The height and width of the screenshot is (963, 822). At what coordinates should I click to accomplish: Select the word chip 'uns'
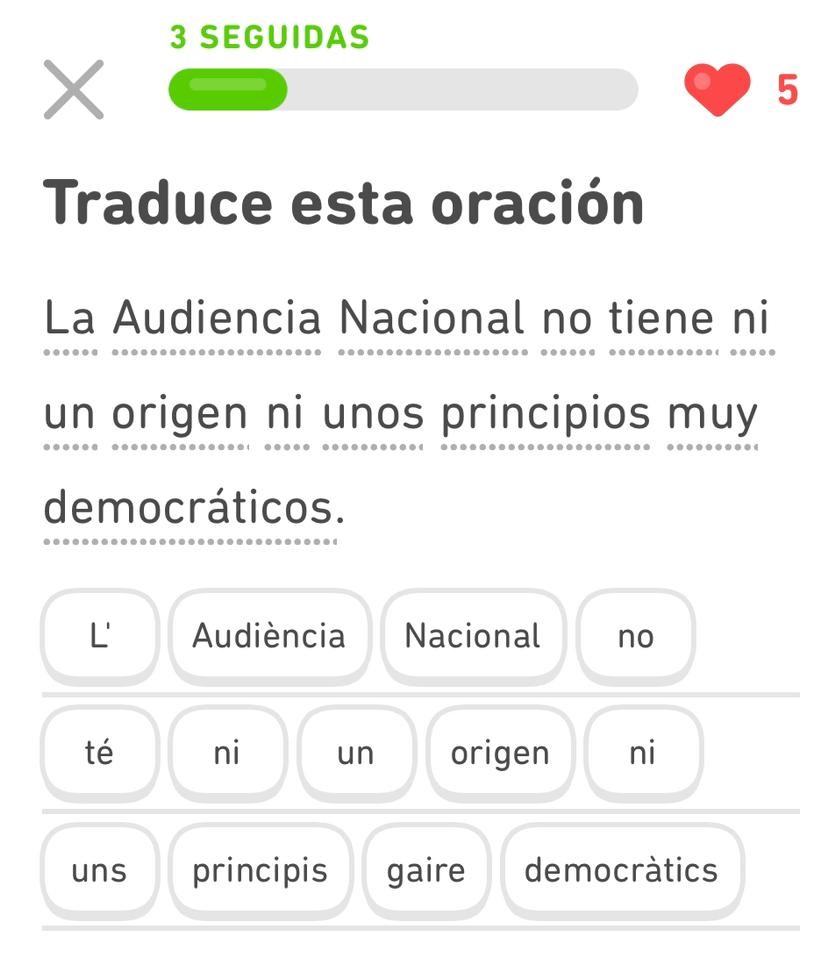[x=99, y=870]
